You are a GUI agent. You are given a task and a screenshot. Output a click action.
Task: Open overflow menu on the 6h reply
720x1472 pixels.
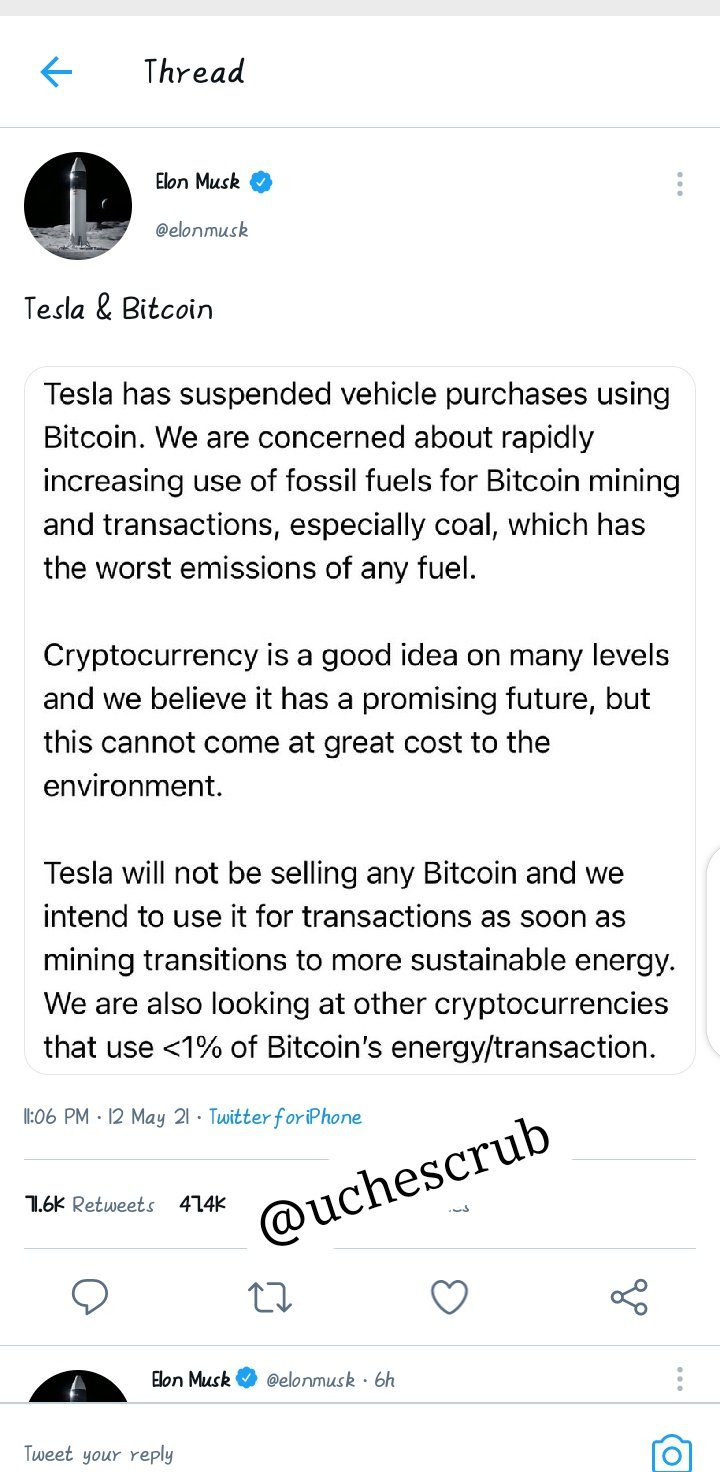point(680,1379)
